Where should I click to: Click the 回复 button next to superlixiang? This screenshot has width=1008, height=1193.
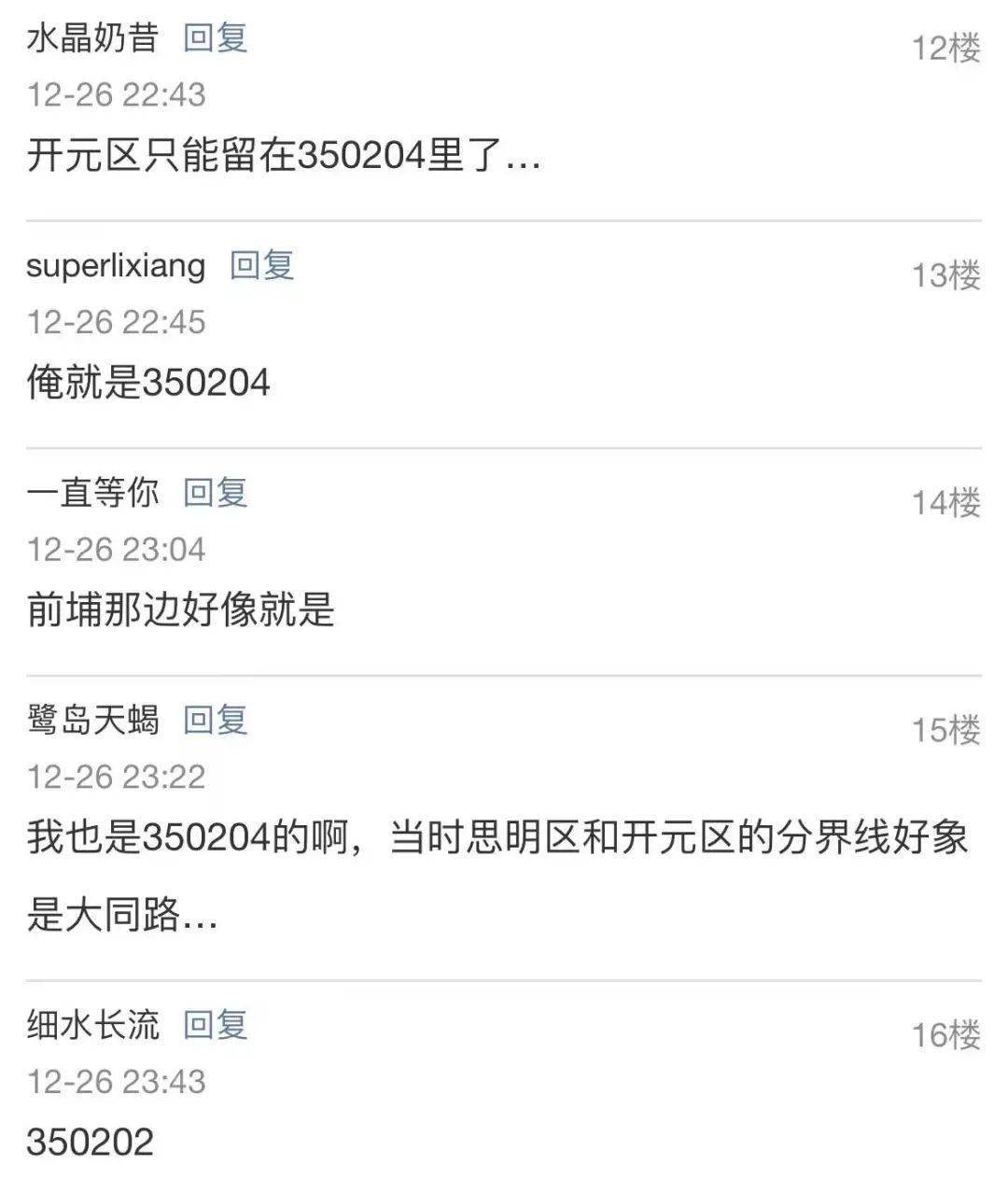pos(263,267)
